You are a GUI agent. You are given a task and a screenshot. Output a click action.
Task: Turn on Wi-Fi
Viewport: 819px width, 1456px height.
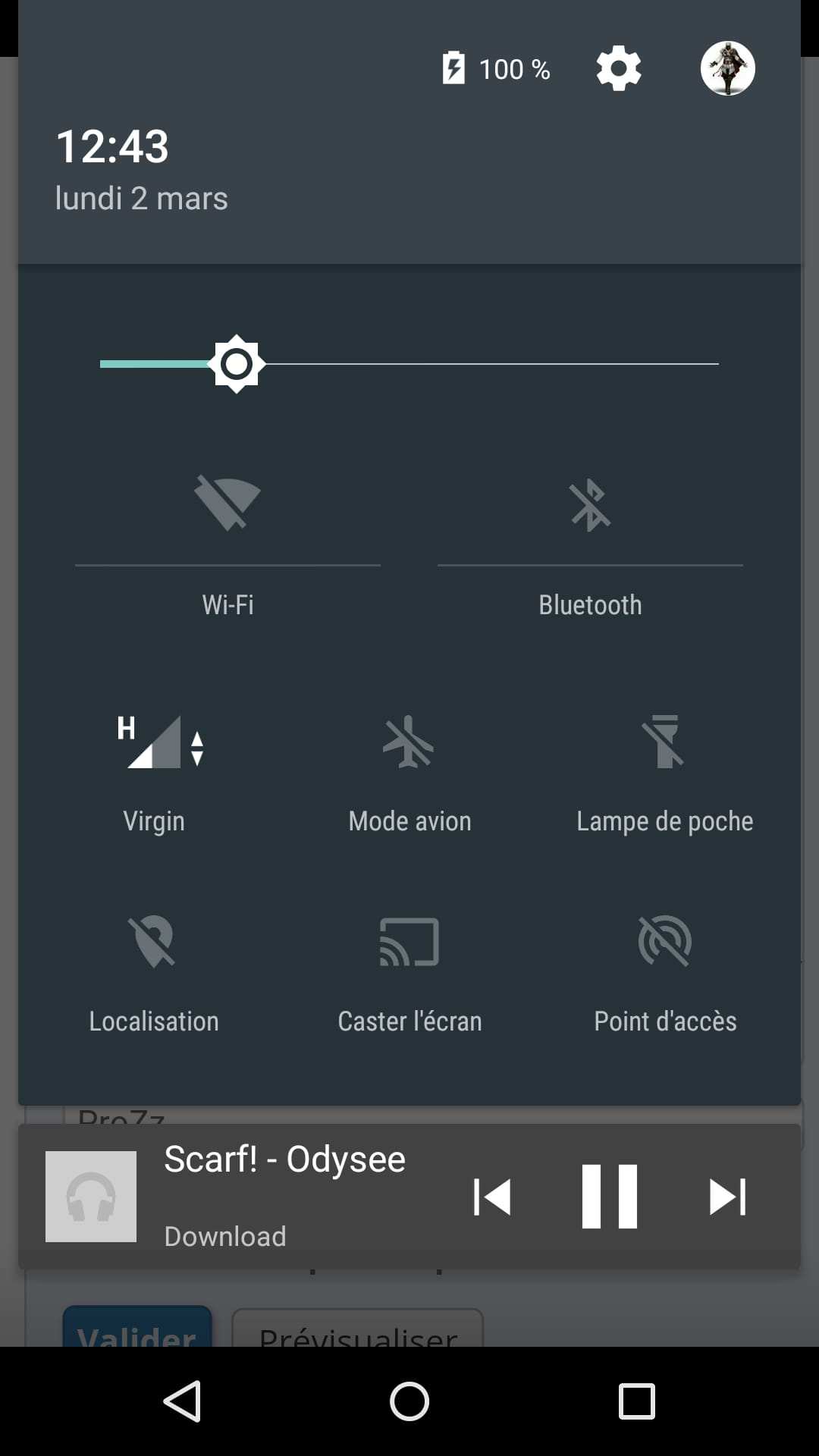227,504
